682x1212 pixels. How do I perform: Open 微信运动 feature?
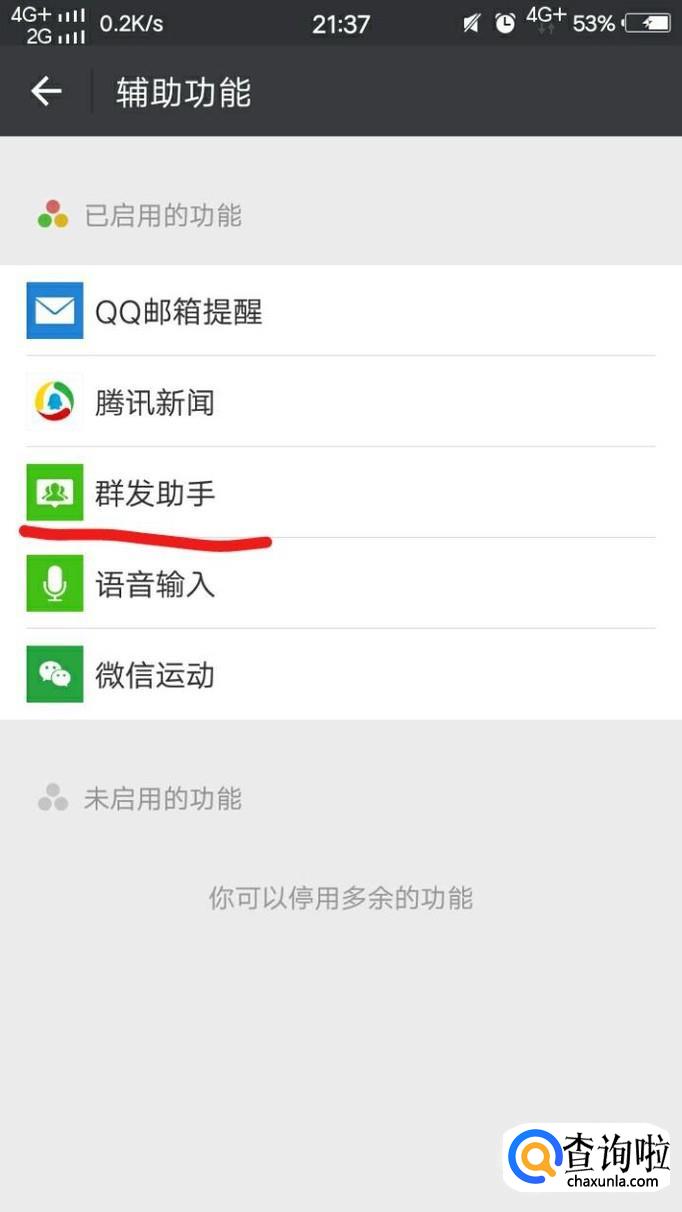click(x=341, y=675)
